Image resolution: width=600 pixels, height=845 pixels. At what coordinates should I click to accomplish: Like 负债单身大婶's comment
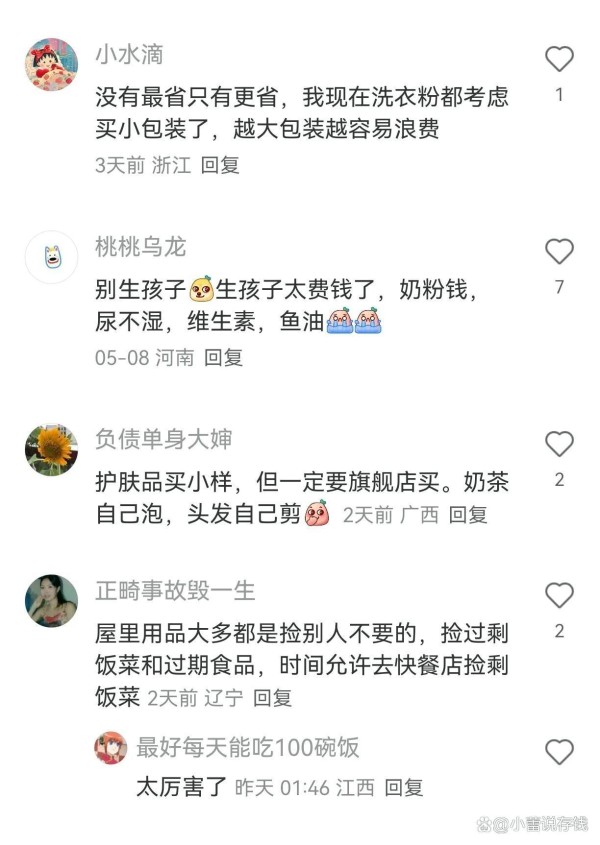point(559,443)
